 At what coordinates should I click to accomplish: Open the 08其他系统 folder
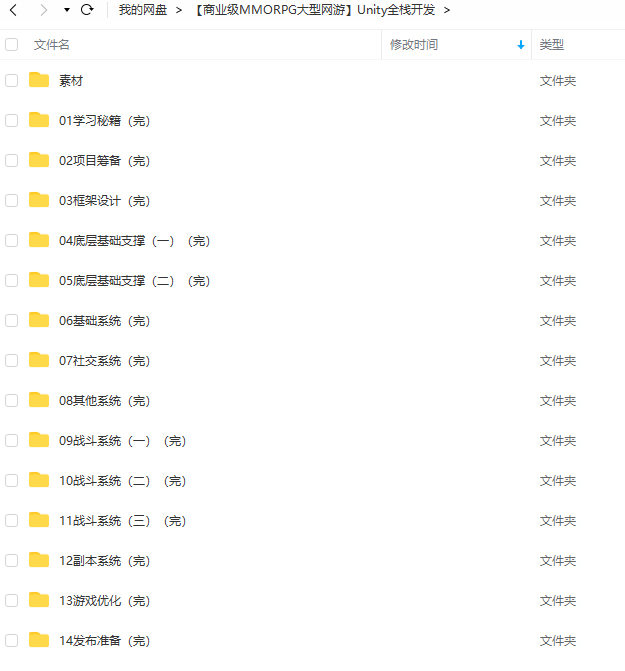pos(104,401)
